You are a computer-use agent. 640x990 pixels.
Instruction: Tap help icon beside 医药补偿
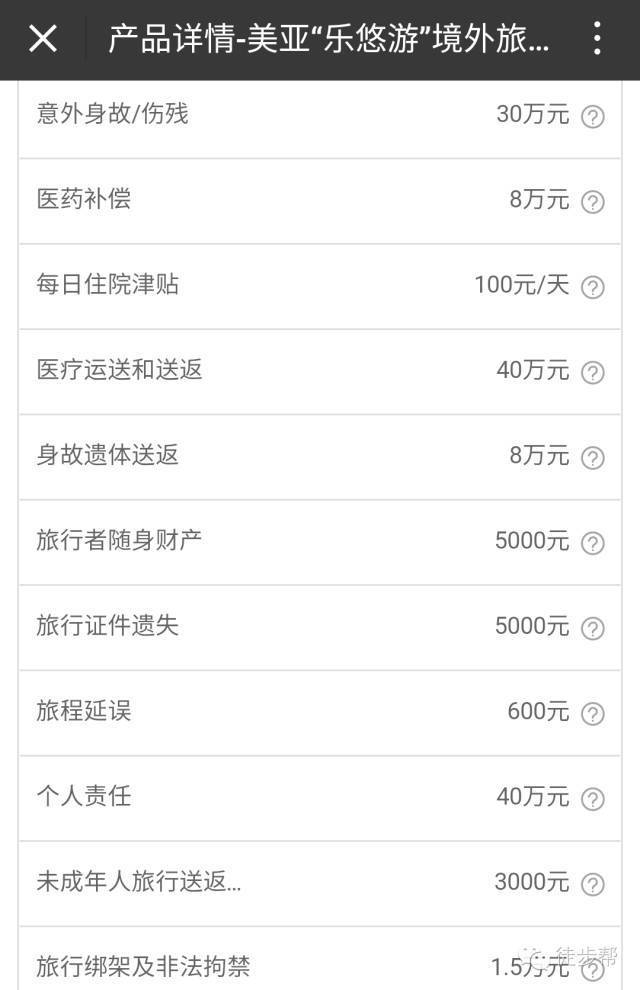[593, 202]
